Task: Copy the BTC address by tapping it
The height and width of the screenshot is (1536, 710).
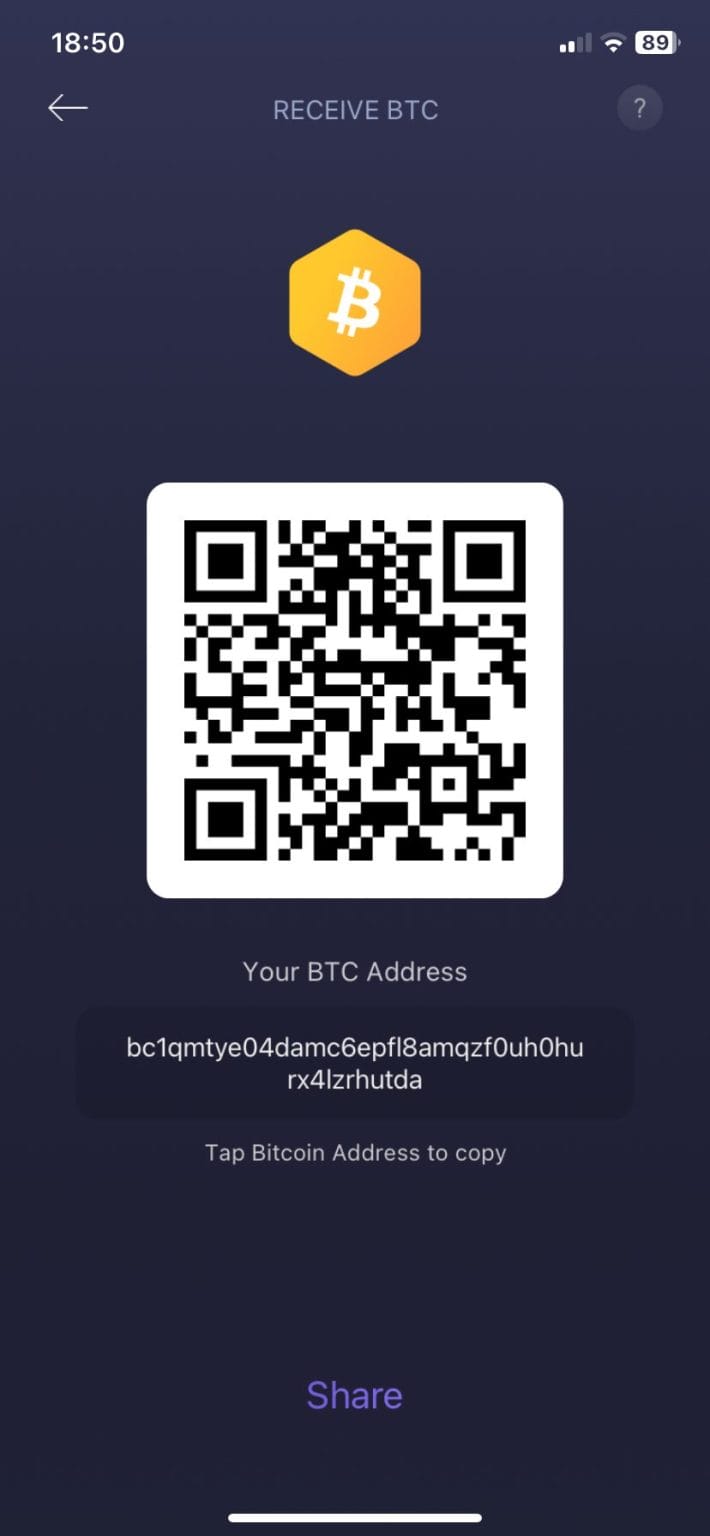Action: (355, 1064)
